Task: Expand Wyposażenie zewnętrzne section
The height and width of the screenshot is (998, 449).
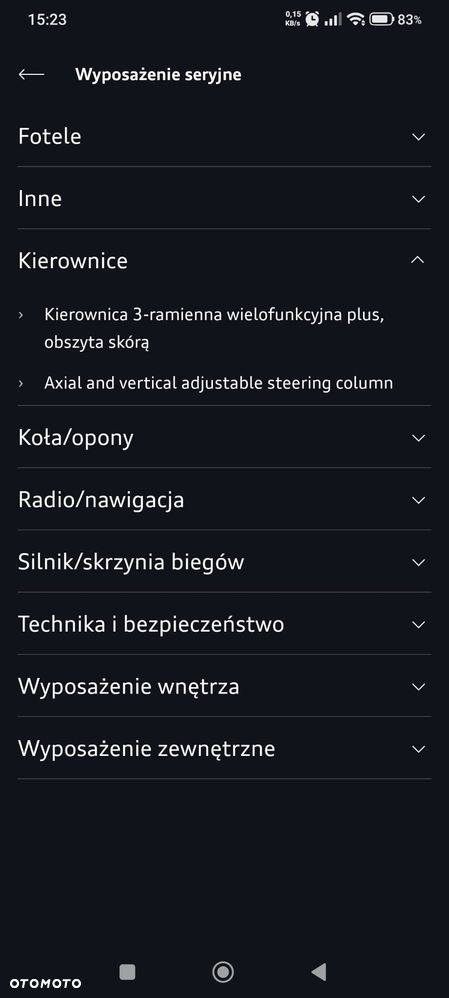Action: click(x=224, y=748)
